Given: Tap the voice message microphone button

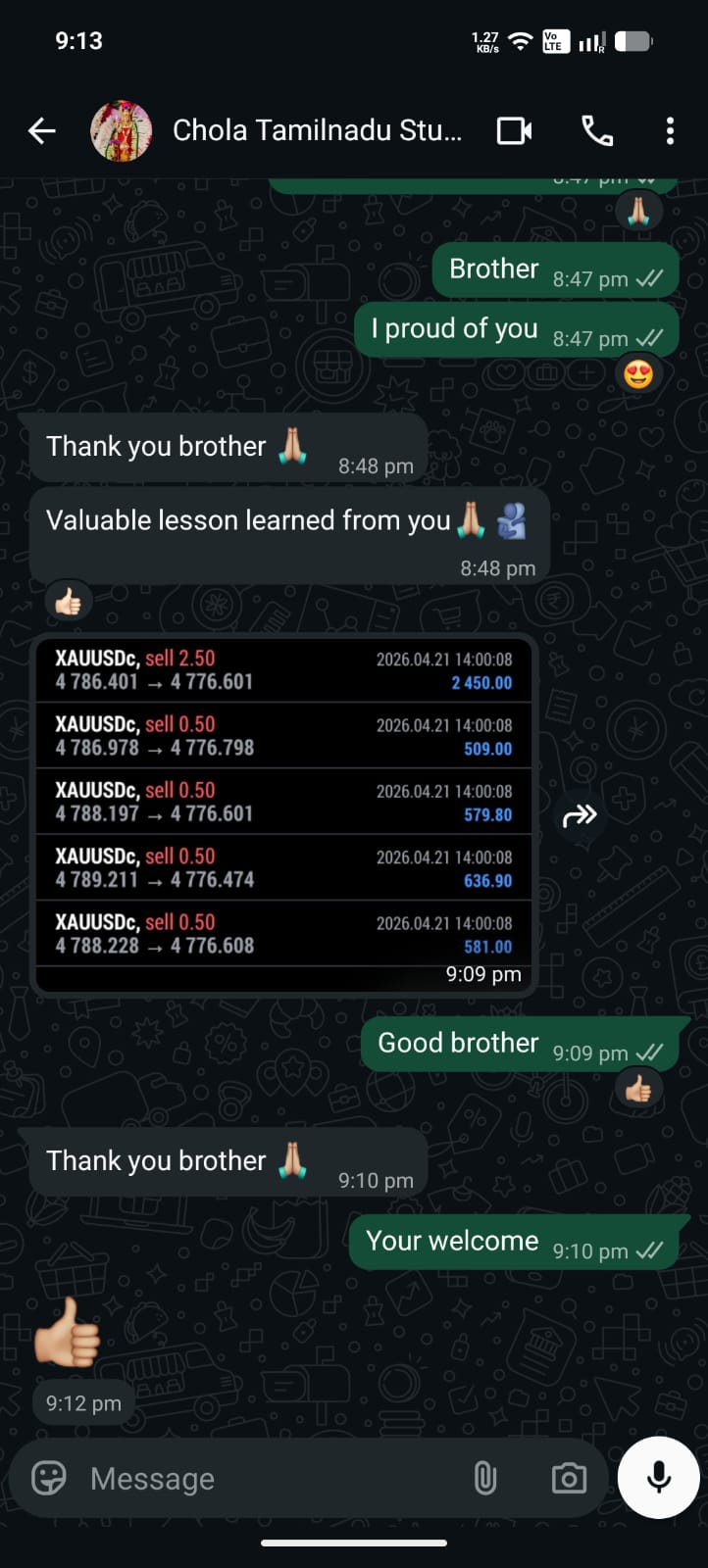Looking at the screenshot, I should click(658, 1477).
